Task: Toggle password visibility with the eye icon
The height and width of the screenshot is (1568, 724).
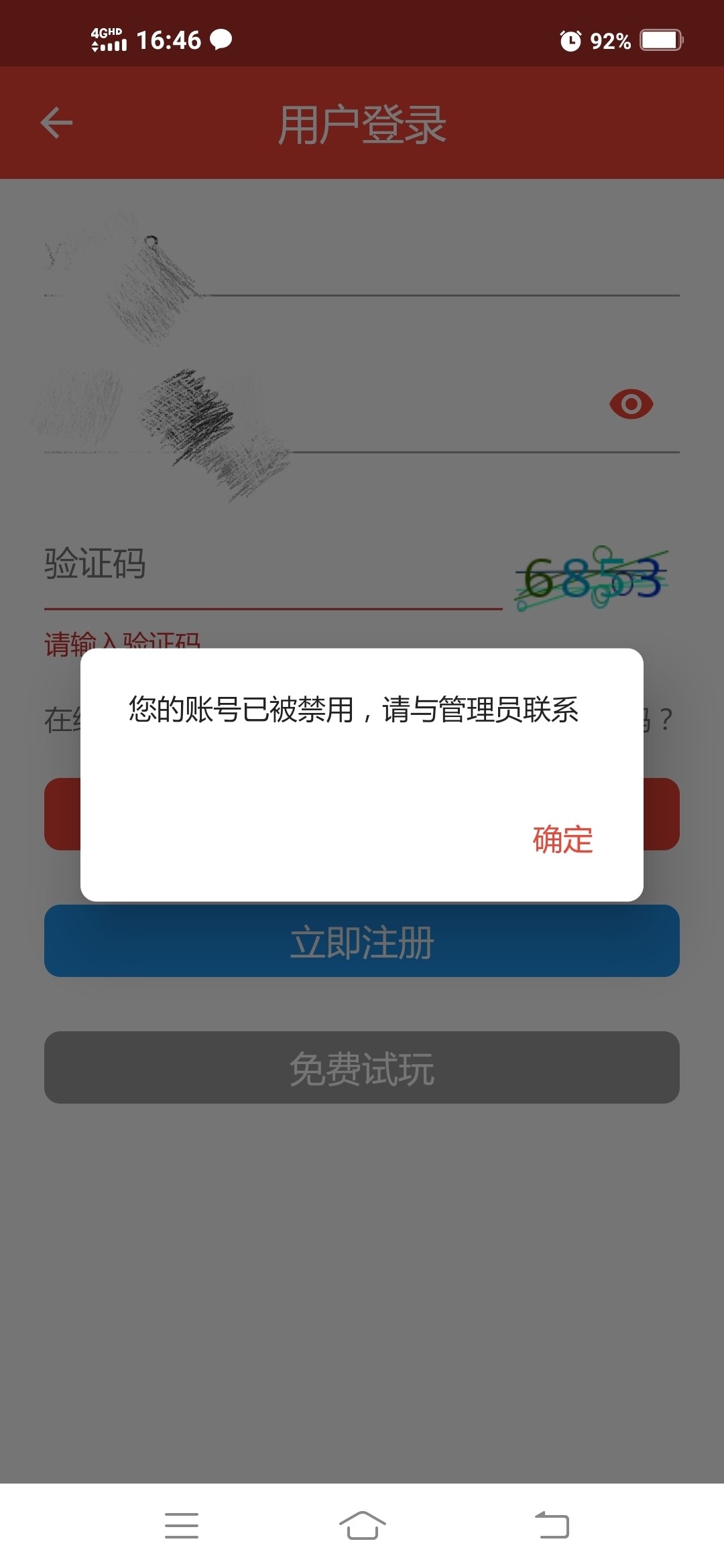Action: point(631,404)
